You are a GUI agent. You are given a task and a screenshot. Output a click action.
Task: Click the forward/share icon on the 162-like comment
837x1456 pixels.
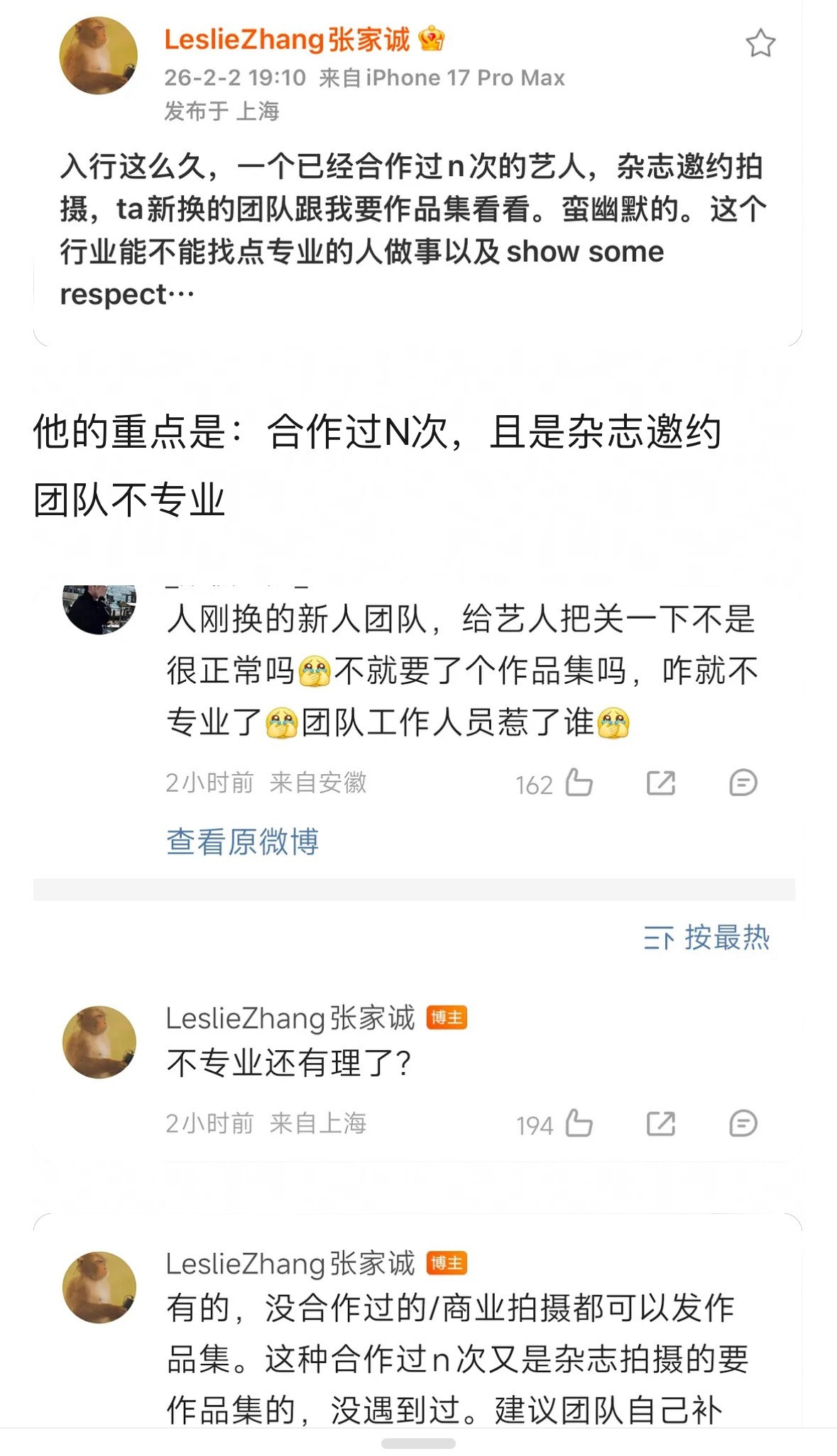click(661, 784)
